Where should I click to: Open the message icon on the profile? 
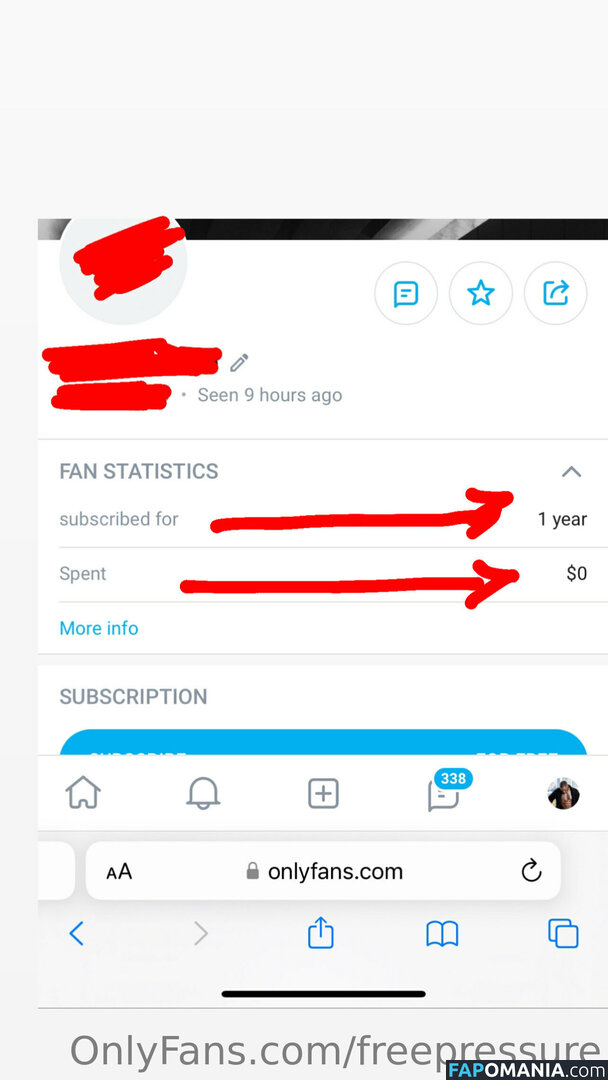click(405, 294)
